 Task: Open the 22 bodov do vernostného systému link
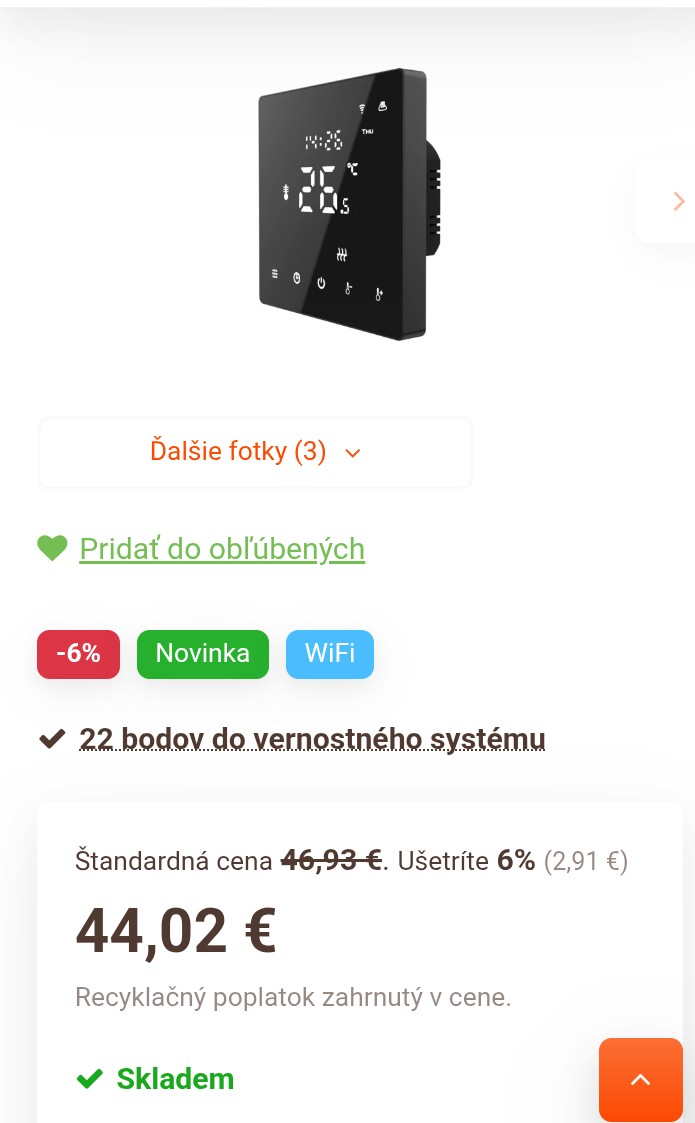[312, 739]
